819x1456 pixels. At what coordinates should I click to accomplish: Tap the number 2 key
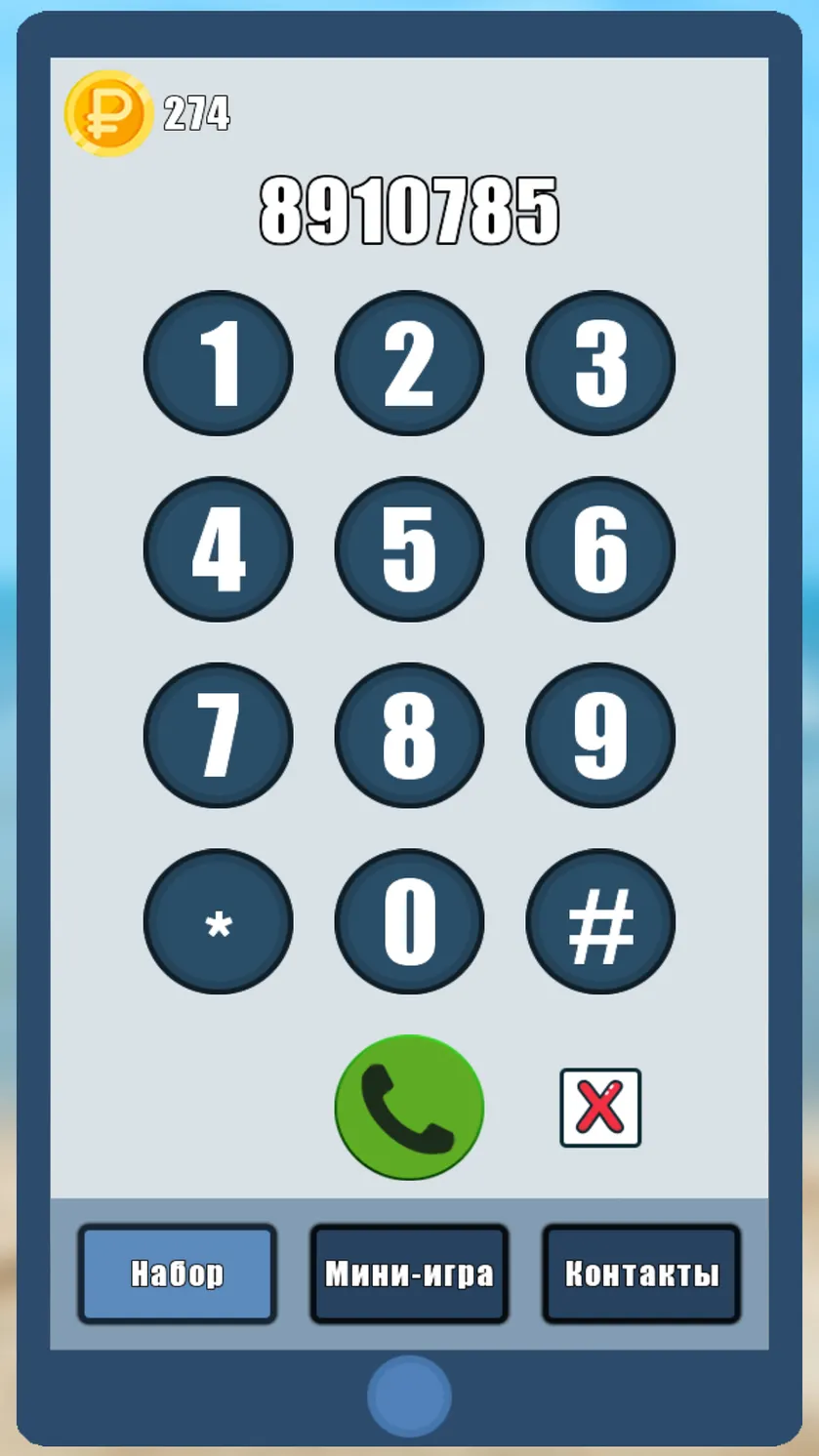(x=409, y=363)
